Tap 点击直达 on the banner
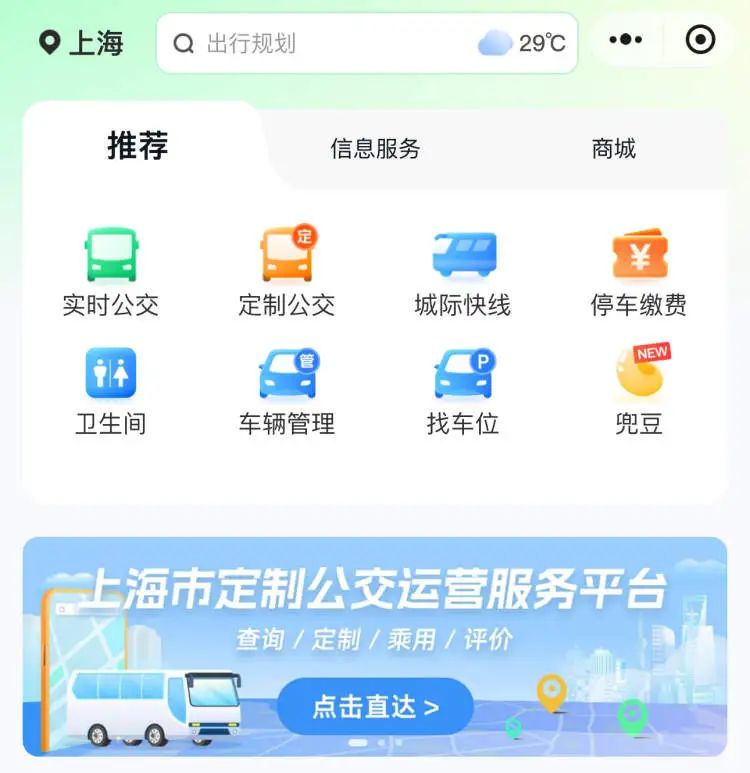750x773 pixels. pyautogui.click(x=375, y=707)
